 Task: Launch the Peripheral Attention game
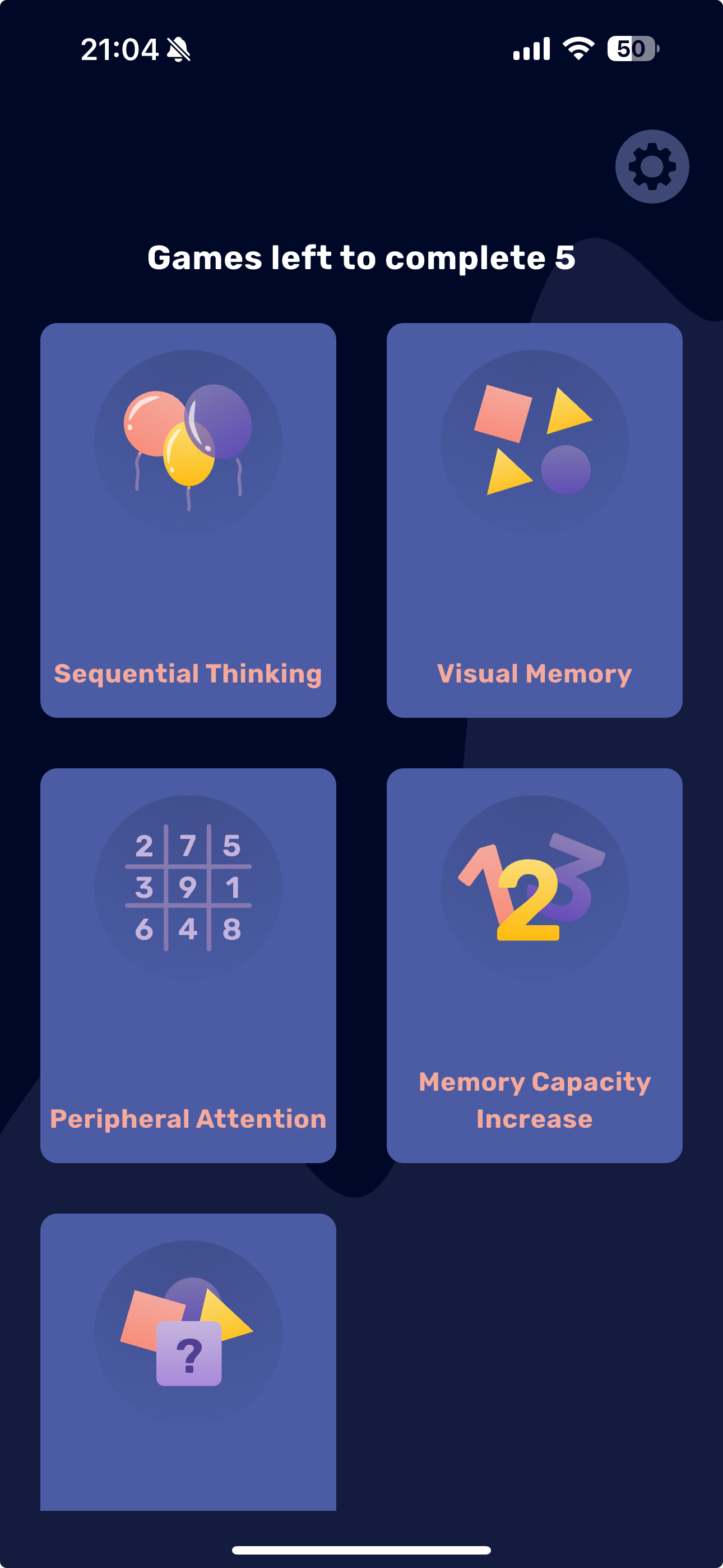click(x=188, y=965)
